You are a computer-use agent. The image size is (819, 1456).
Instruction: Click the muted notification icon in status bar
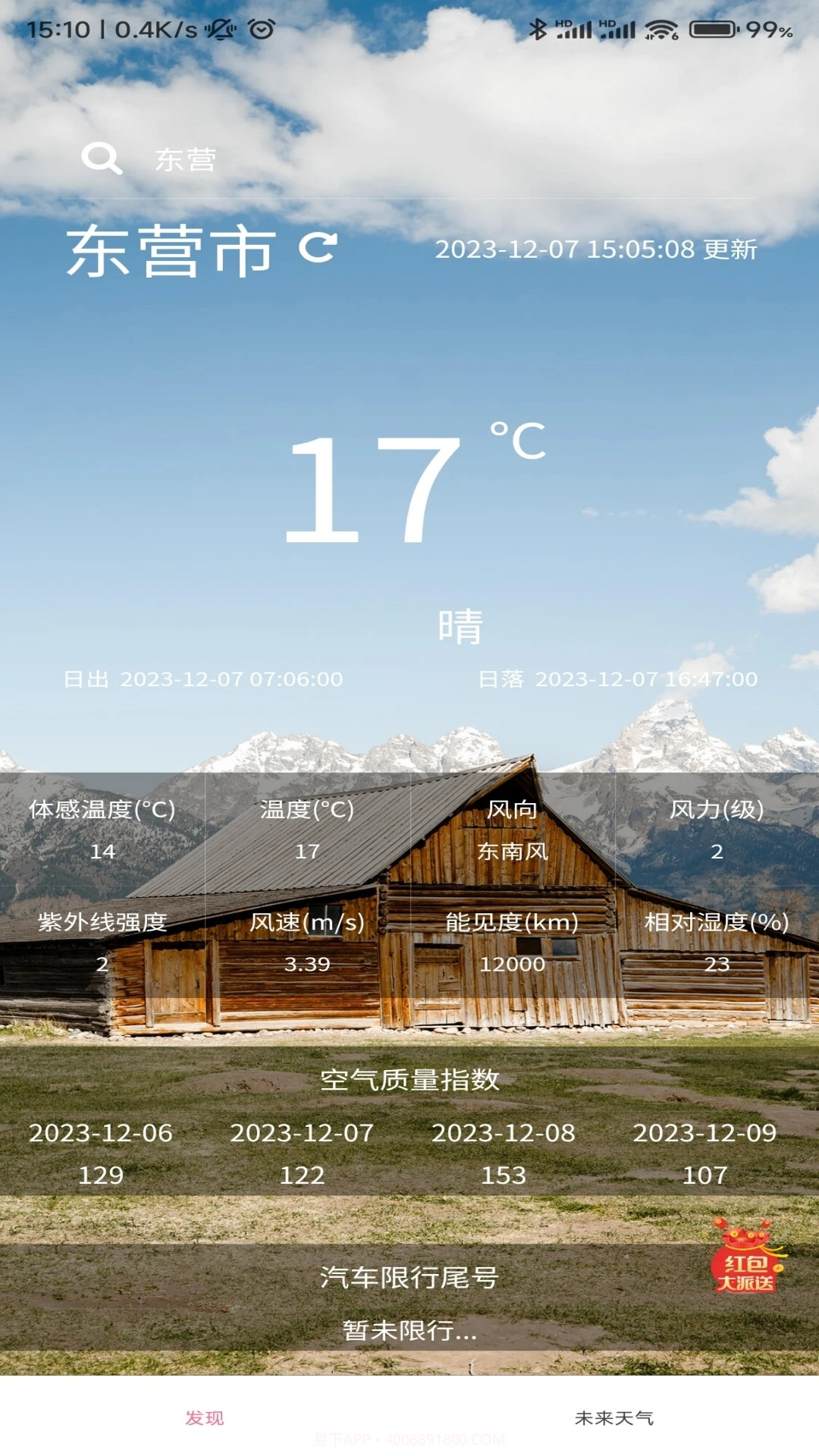click(x=218, y=27)
